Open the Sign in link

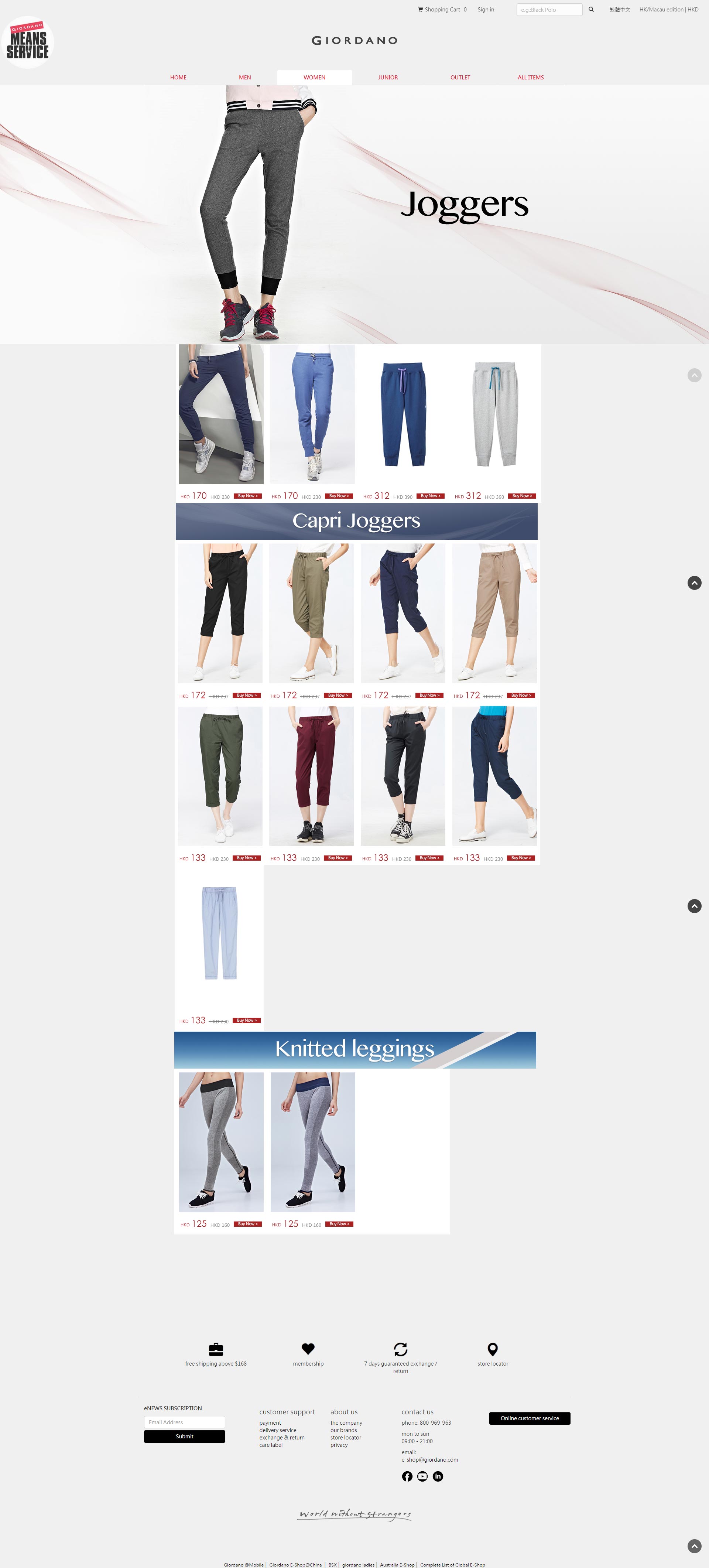tap(485, 10)
